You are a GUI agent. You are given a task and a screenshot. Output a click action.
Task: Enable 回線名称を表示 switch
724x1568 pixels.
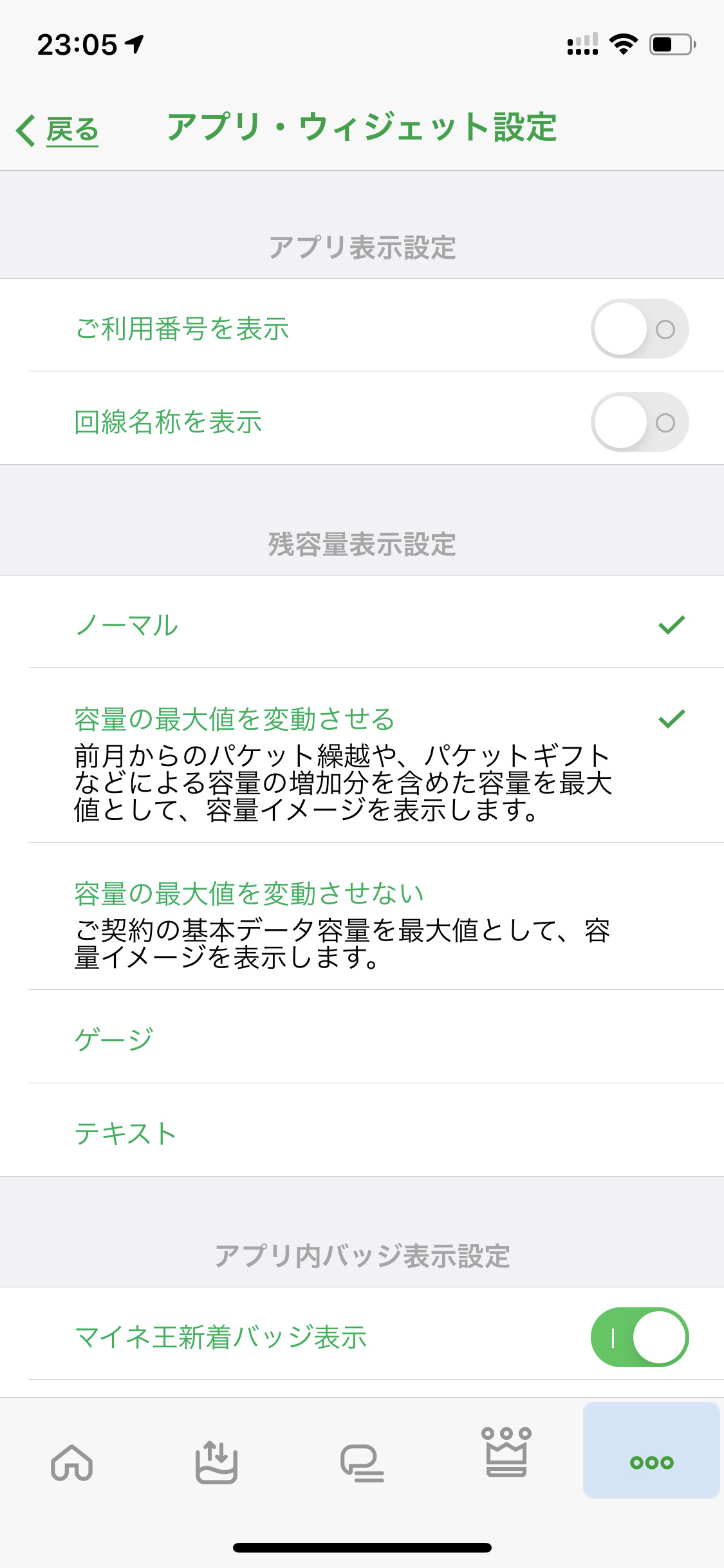click(639, 422)
